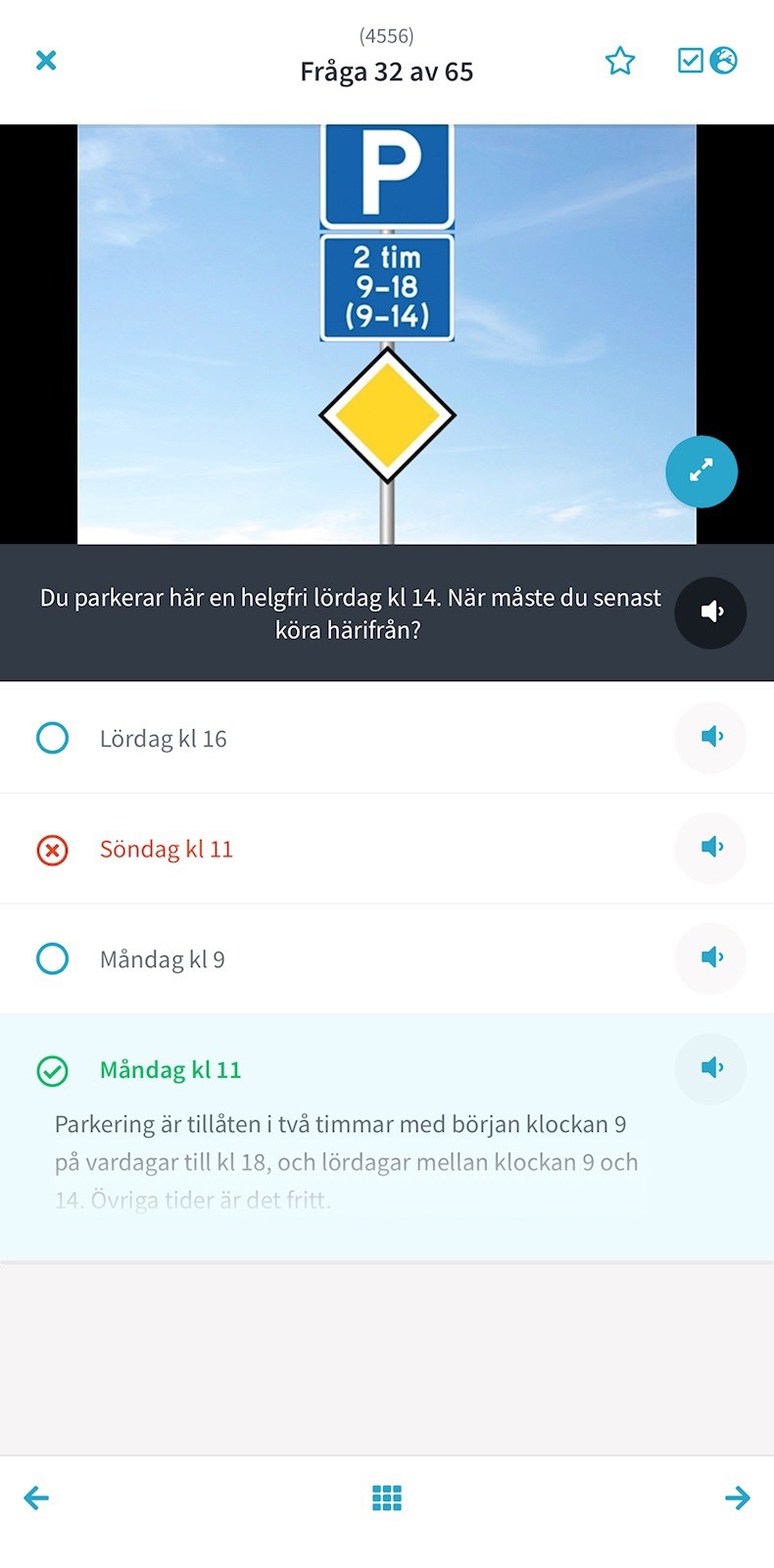
Task: Select the answer Lördag kl 16
Action: pyautogui.click(x=163, y=738)
